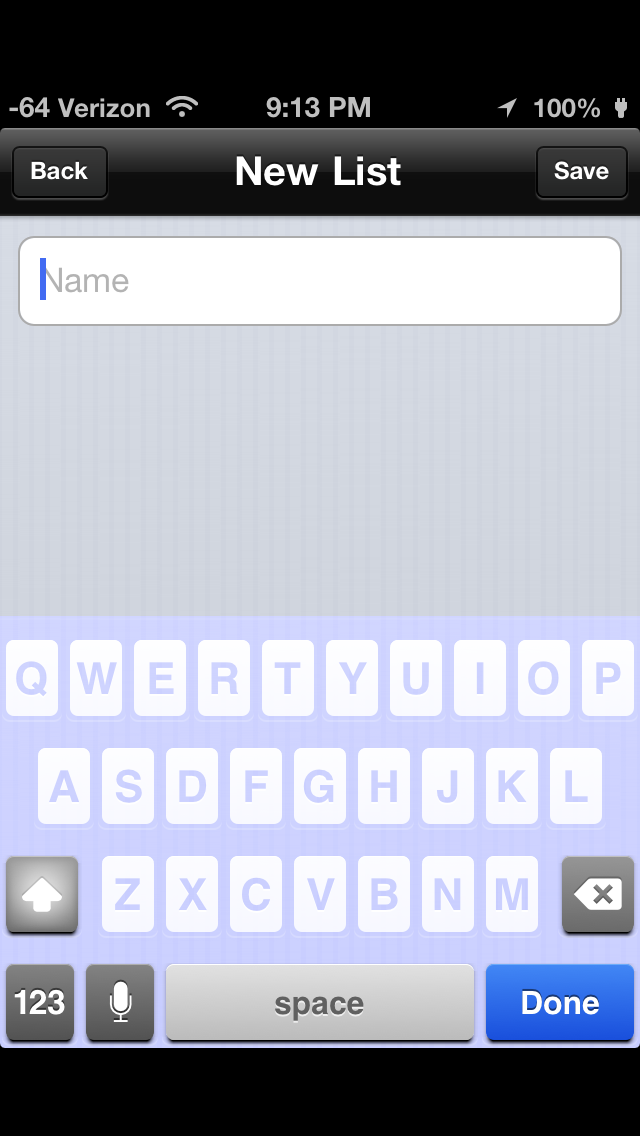
Task: Focus the Name text field
Action: coord(320,280)
